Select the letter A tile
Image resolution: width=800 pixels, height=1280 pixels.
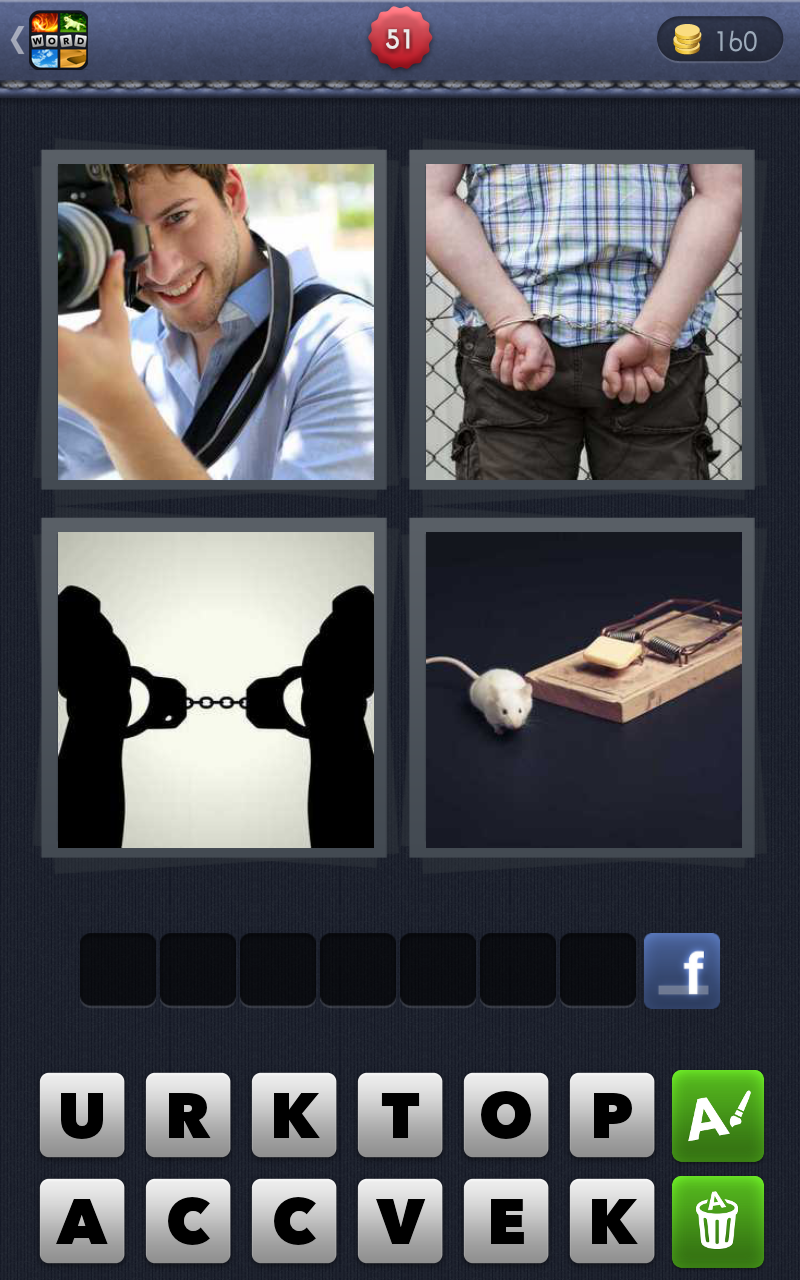(82, 1221)
